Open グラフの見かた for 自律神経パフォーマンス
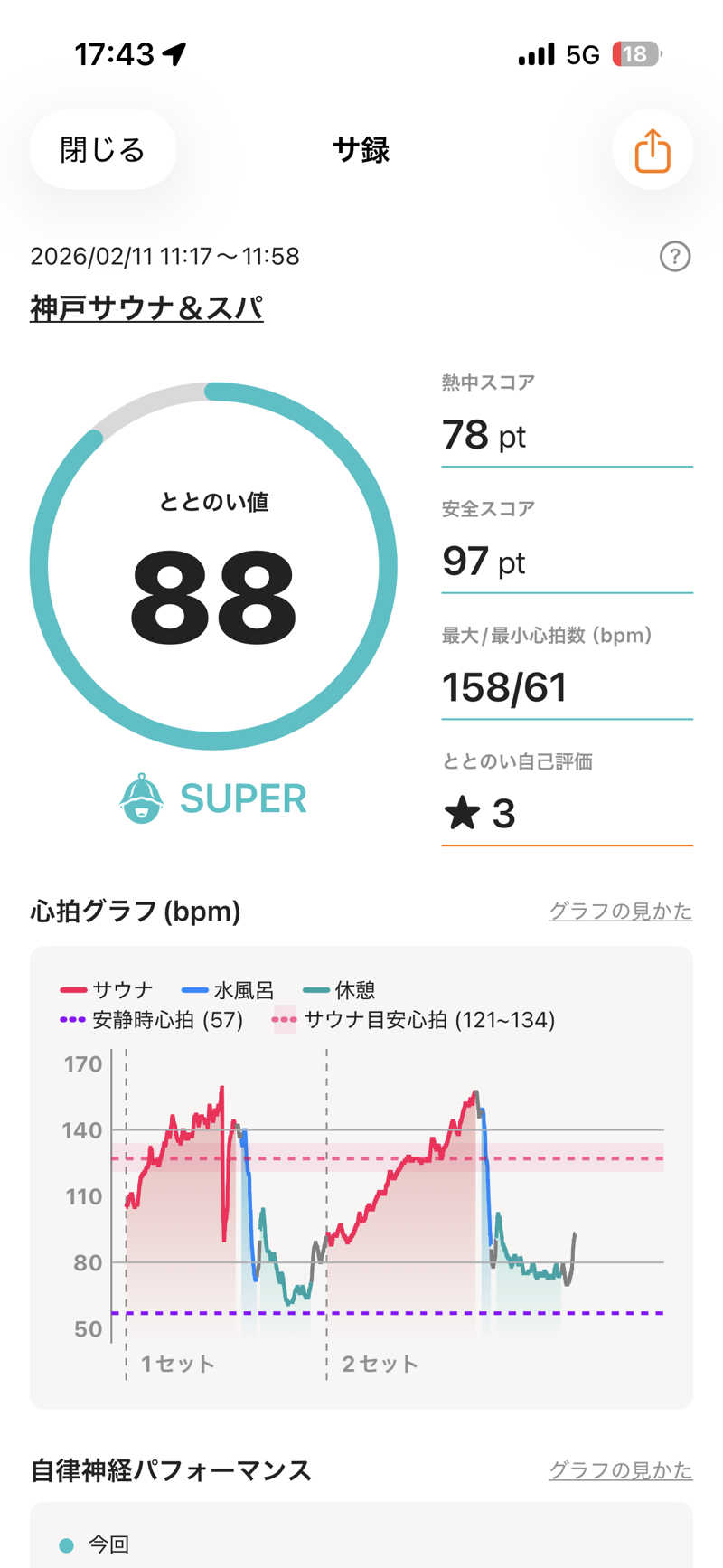Image resolution: width=723 pixels, height=1568 pixels. [x=620, y=1470]
